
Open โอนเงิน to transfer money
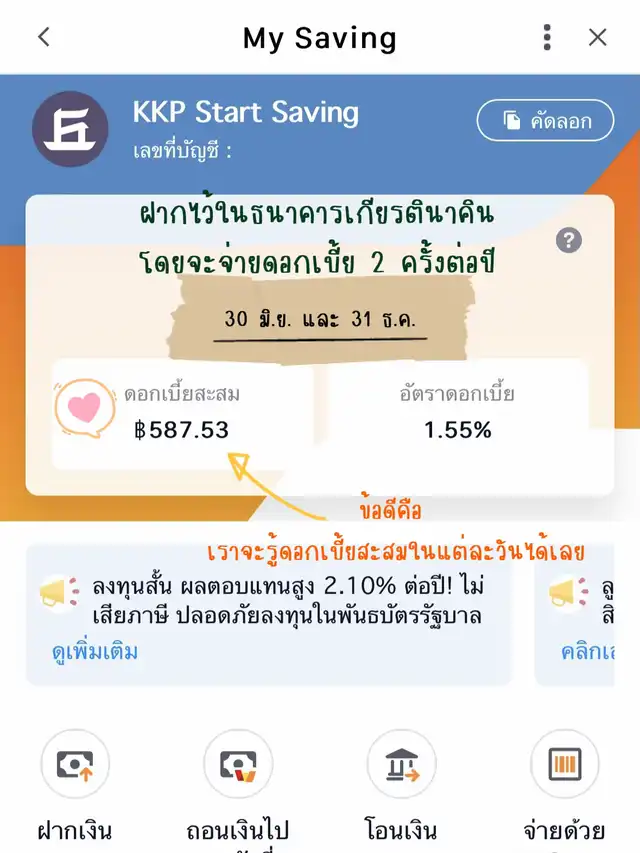coord(401,768)
